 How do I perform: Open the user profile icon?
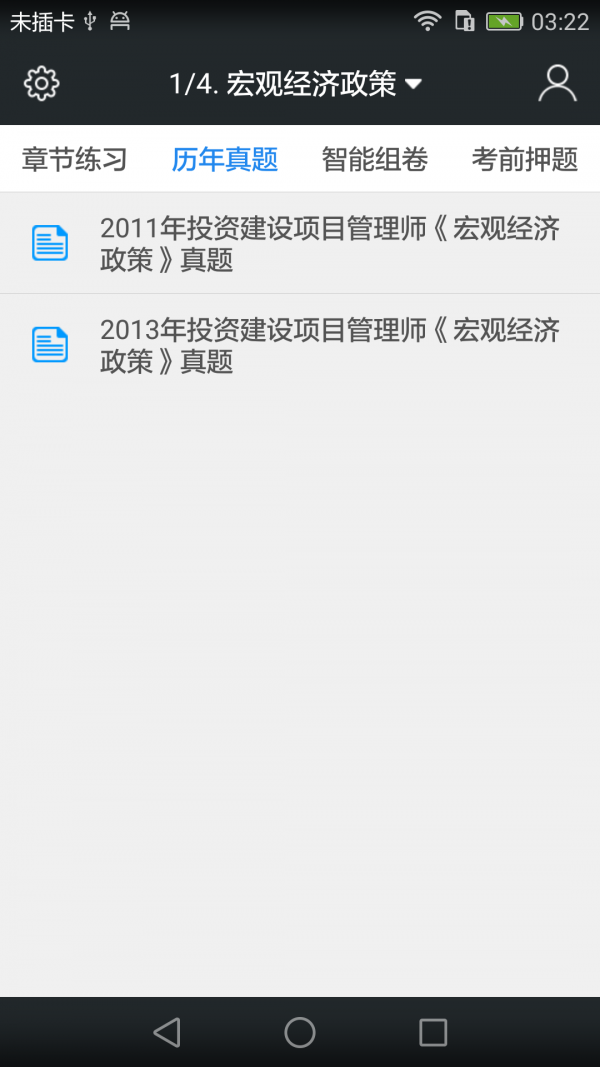557,83
